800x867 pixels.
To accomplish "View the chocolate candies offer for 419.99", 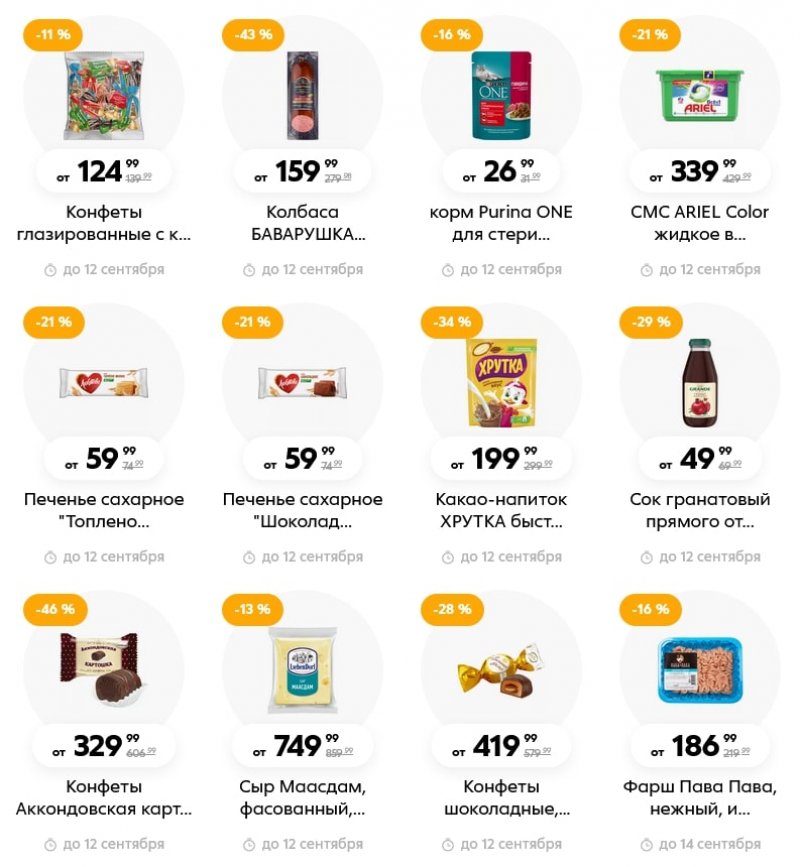I will click(x=501, y=668).
